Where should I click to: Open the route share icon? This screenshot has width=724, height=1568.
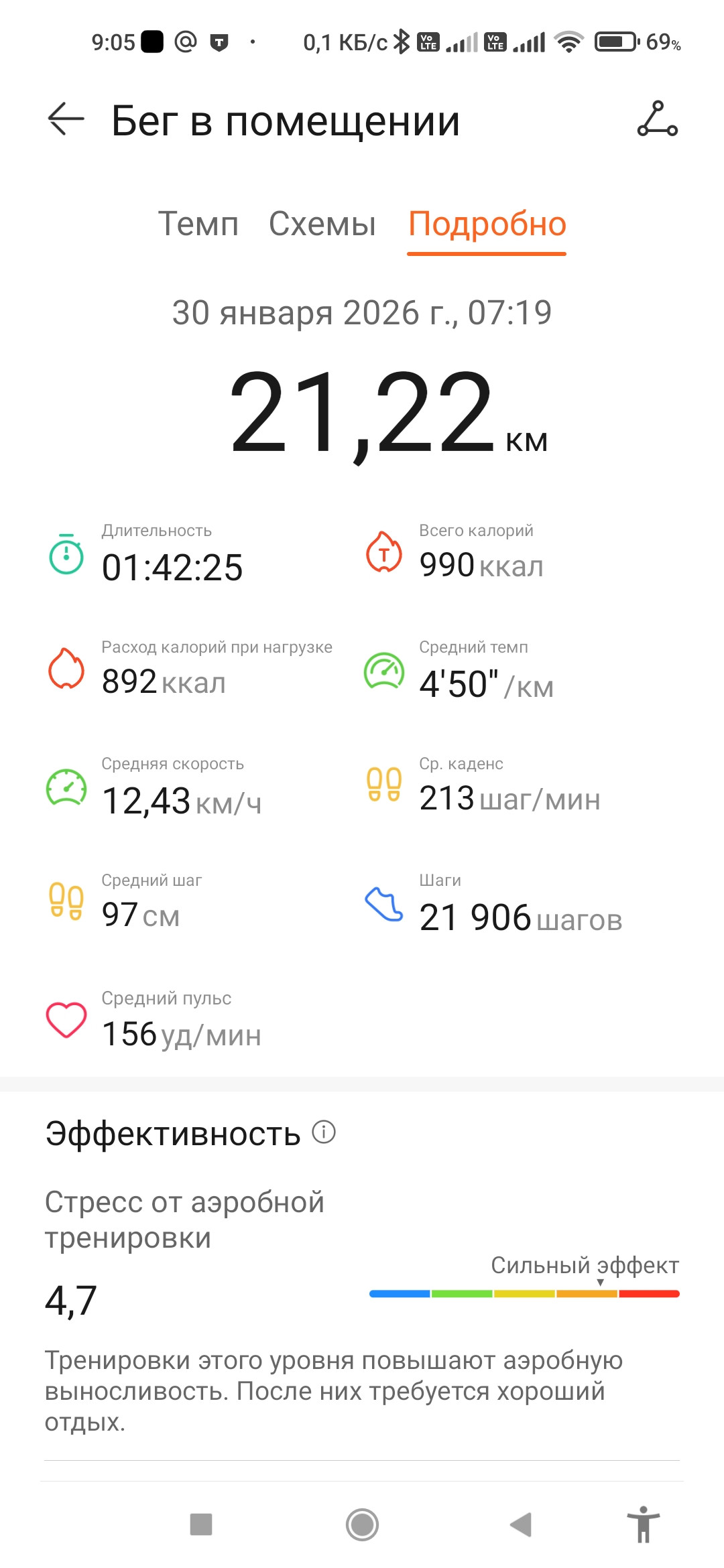pyautogui.click(x=657, y=119)
